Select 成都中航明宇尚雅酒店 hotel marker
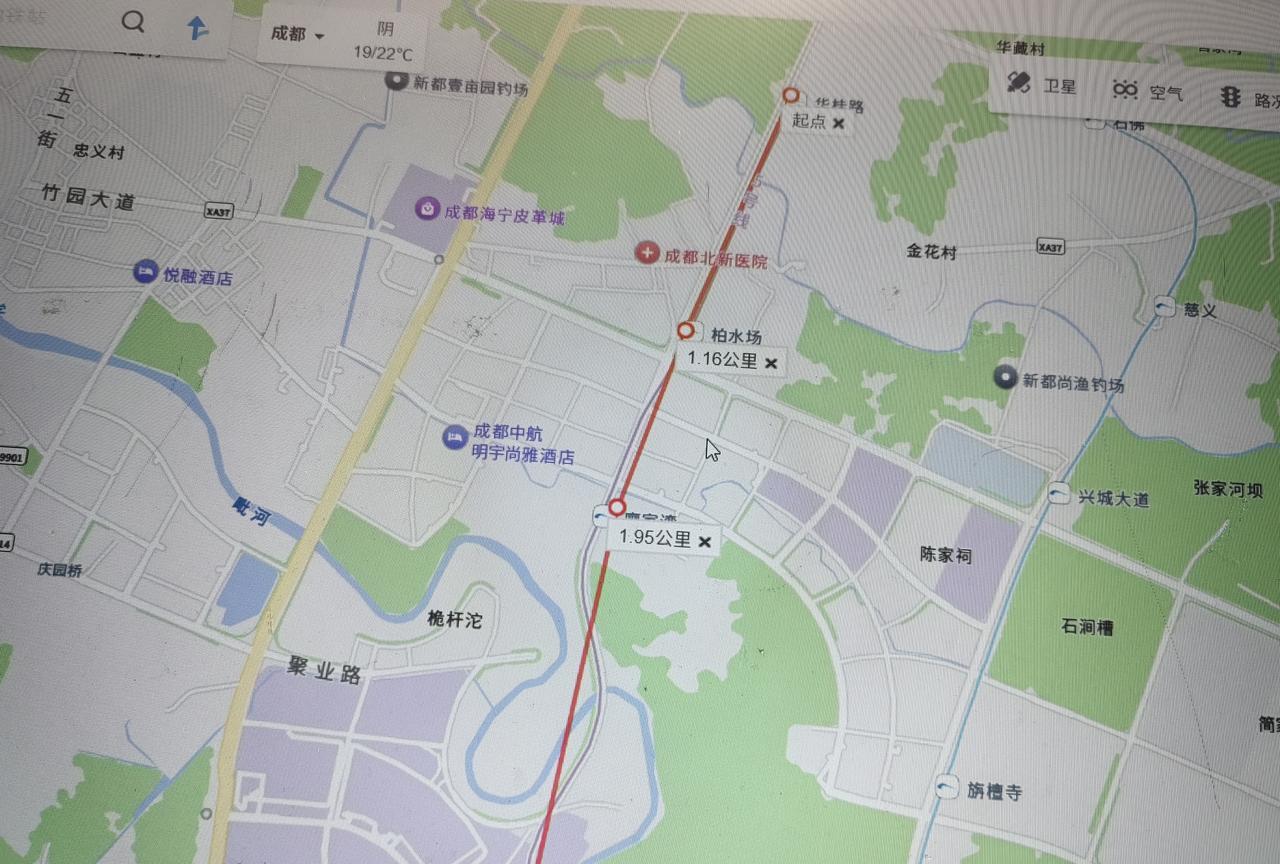 pyautogui.click(x=455, y=437)
